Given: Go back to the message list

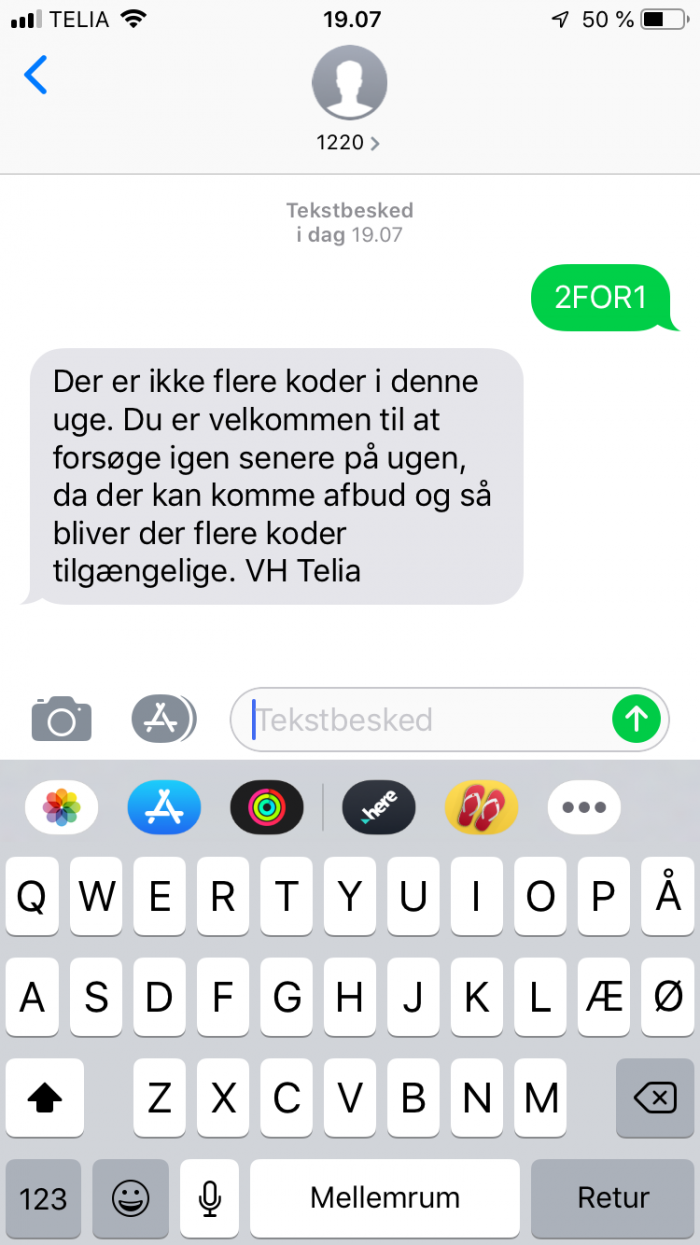Looking at the screenshot, I should (x=35, y=75).
